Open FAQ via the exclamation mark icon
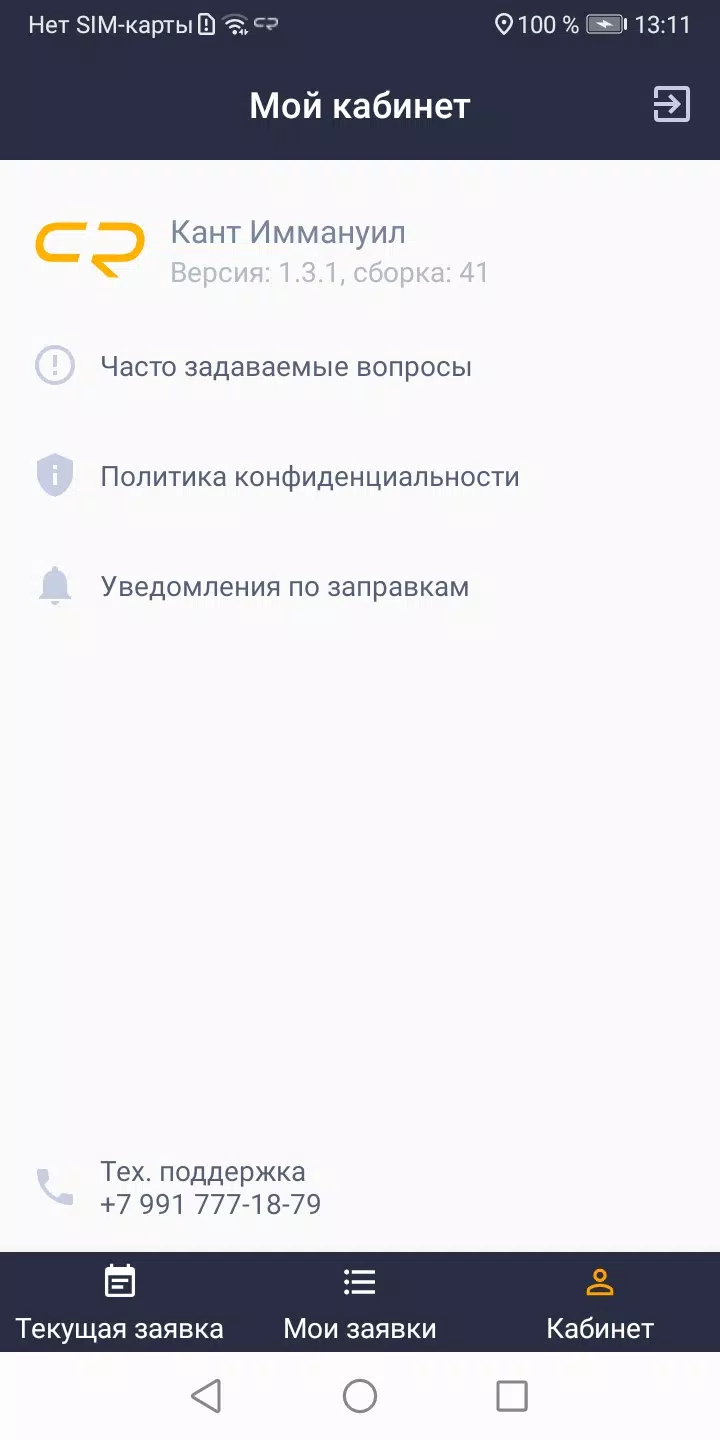720x1440 pixels. 55,365
